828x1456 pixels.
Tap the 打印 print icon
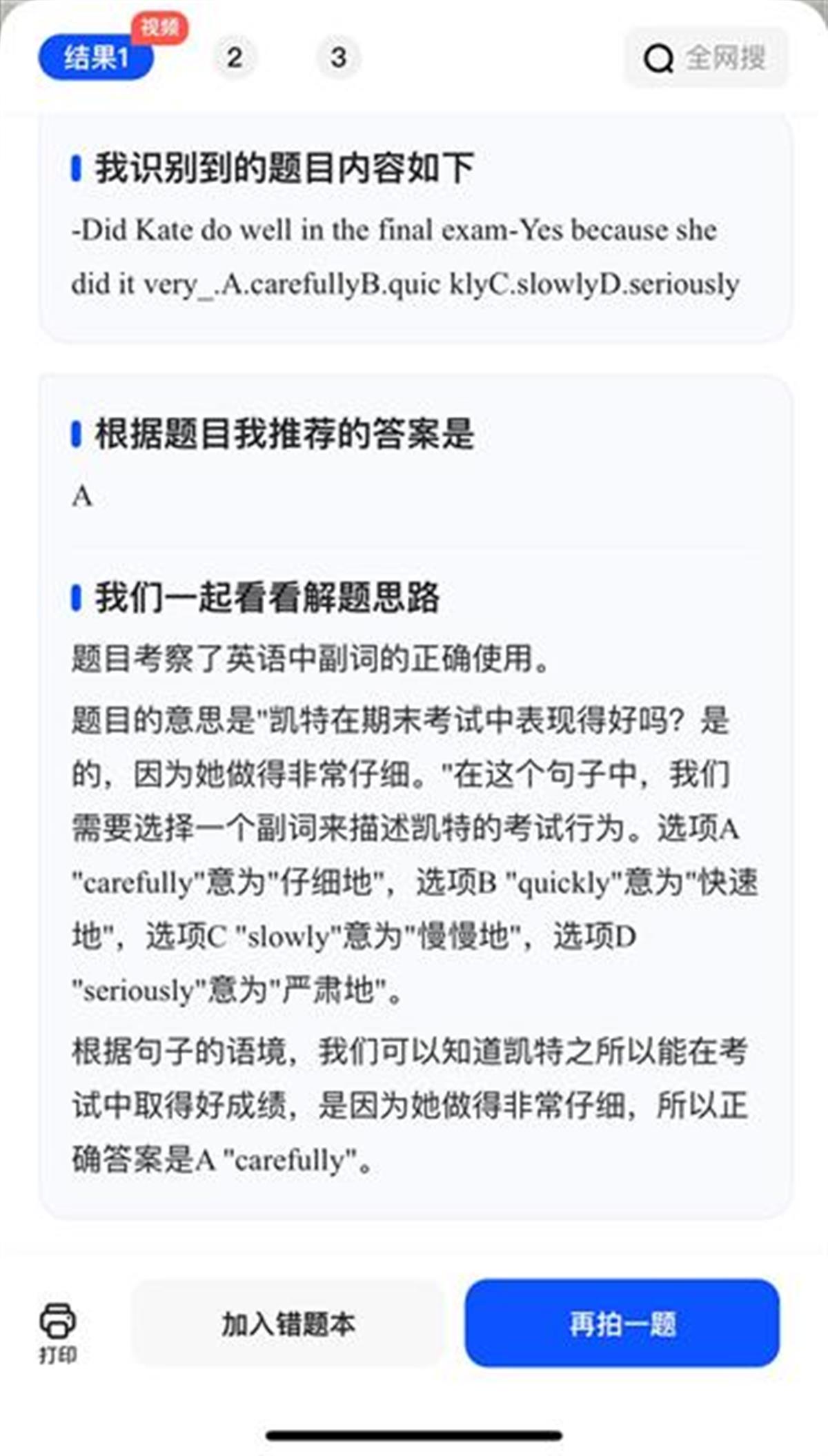[x=58, y=1332]
